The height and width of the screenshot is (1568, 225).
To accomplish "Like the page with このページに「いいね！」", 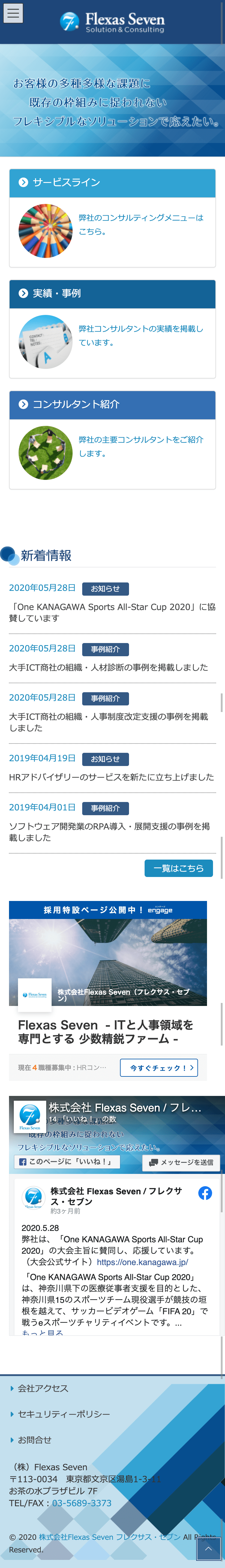I will pos(67,1161).
